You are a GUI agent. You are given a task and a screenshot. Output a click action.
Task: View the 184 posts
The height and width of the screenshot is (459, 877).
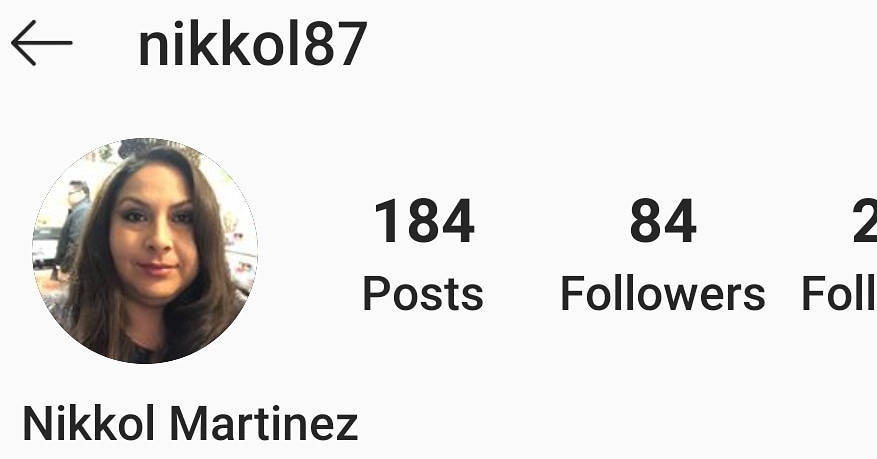423,255
